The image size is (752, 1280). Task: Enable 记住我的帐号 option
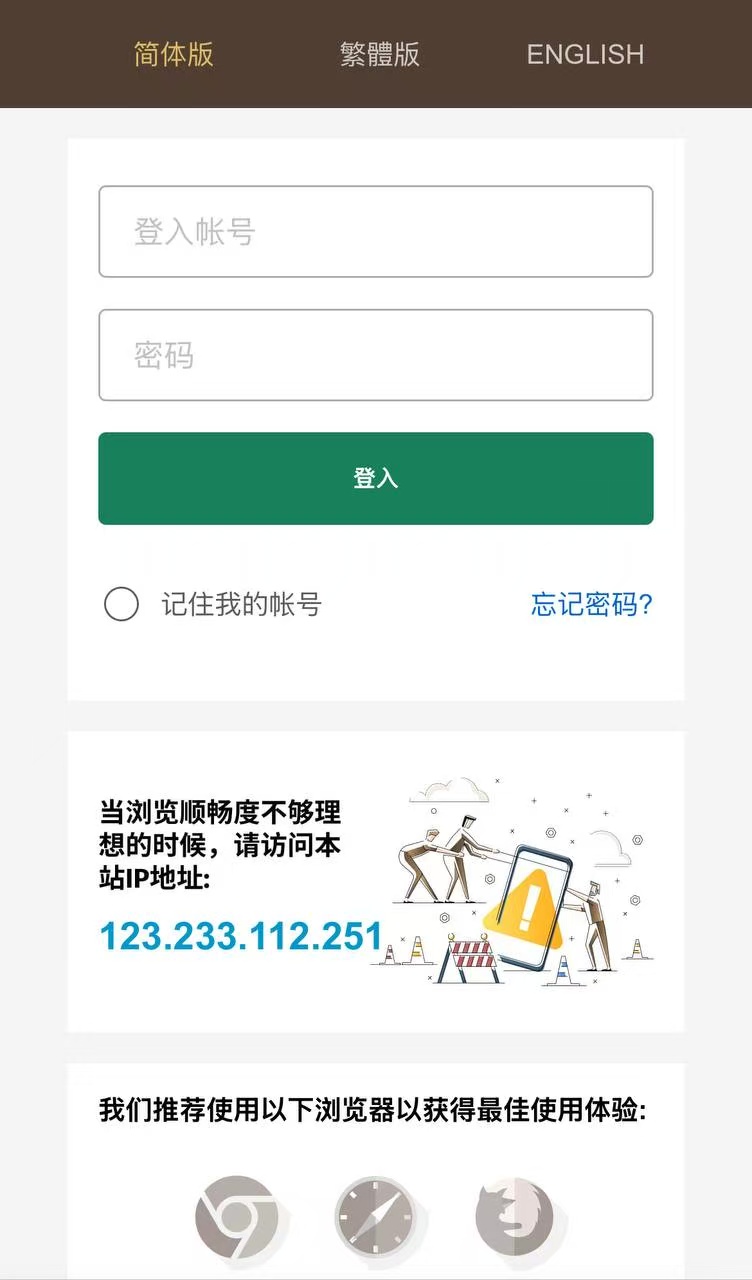[x=121, y=604]
